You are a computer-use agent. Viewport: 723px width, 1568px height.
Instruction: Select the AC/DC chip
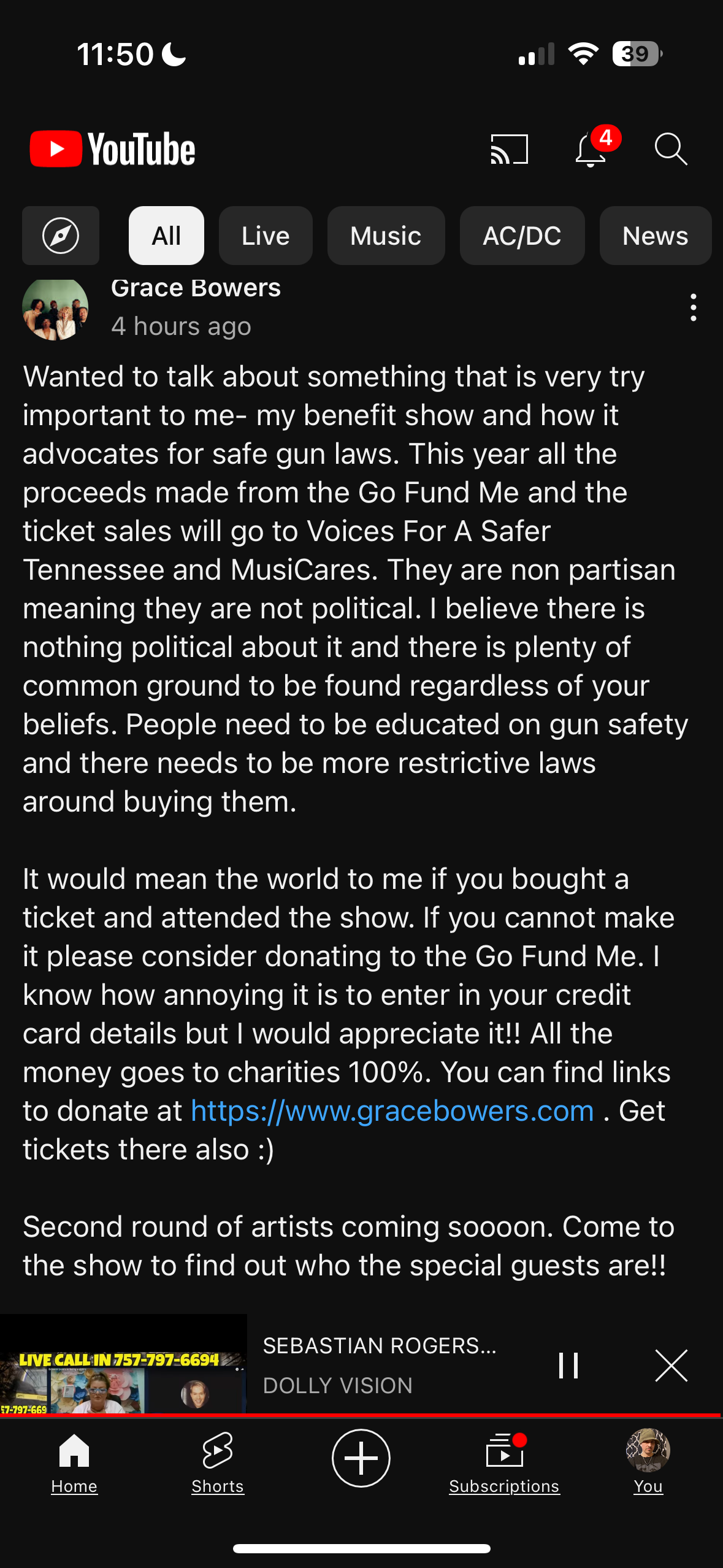(522, 236)
